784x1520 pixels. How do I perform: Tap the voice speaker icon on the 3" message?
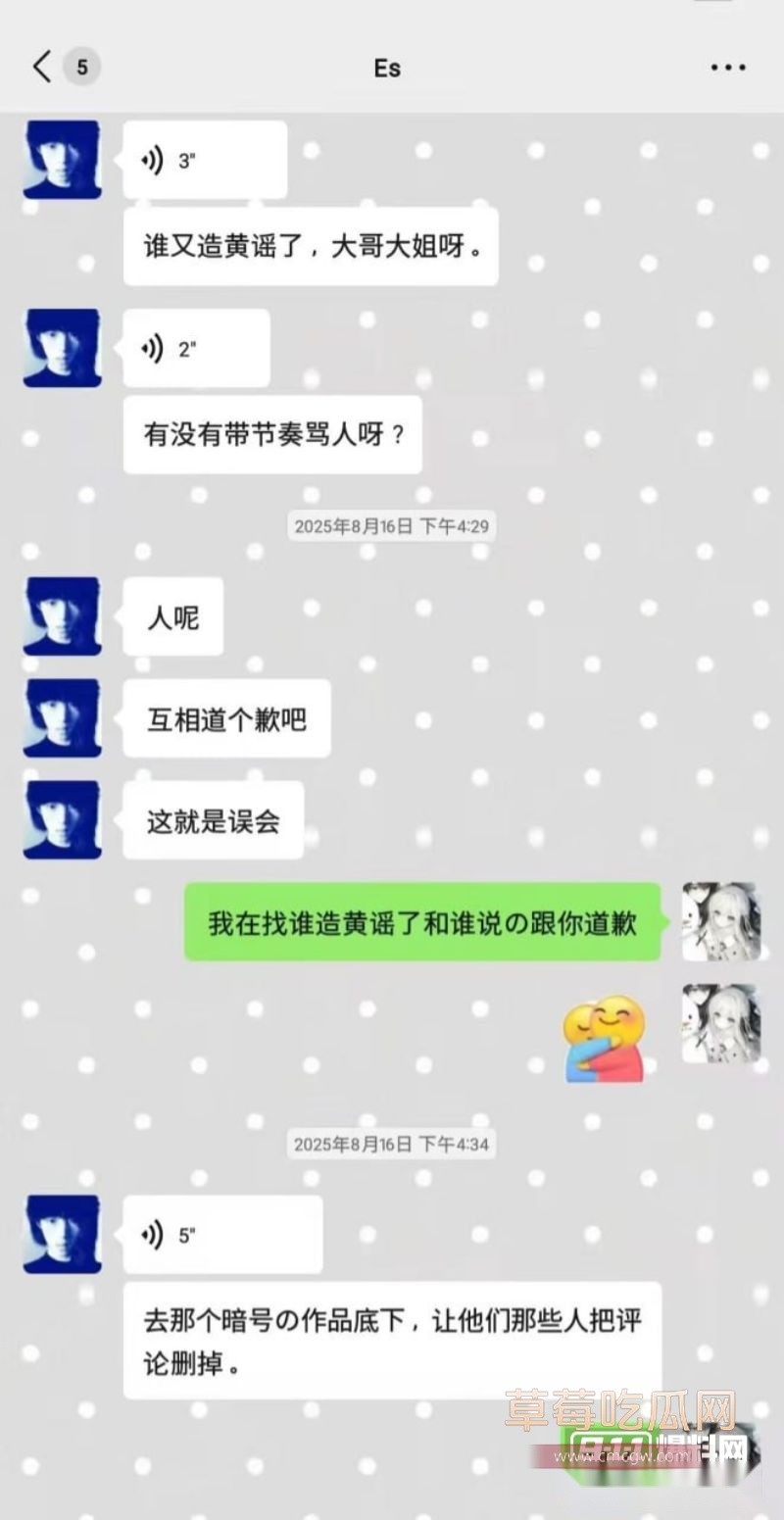coord(153,160)
